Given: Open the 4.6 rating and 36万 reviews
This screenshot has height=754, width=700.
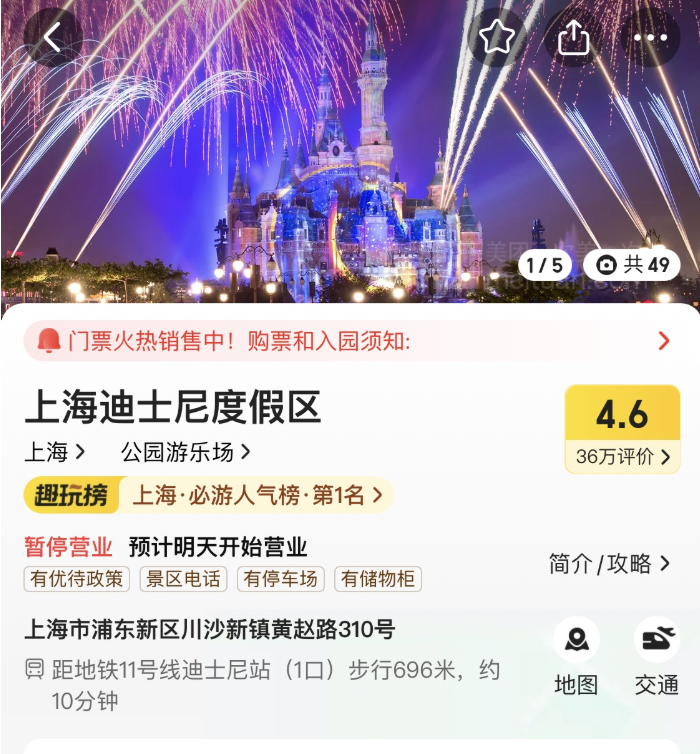Looking at the screenshot, I should coord(622,428).
